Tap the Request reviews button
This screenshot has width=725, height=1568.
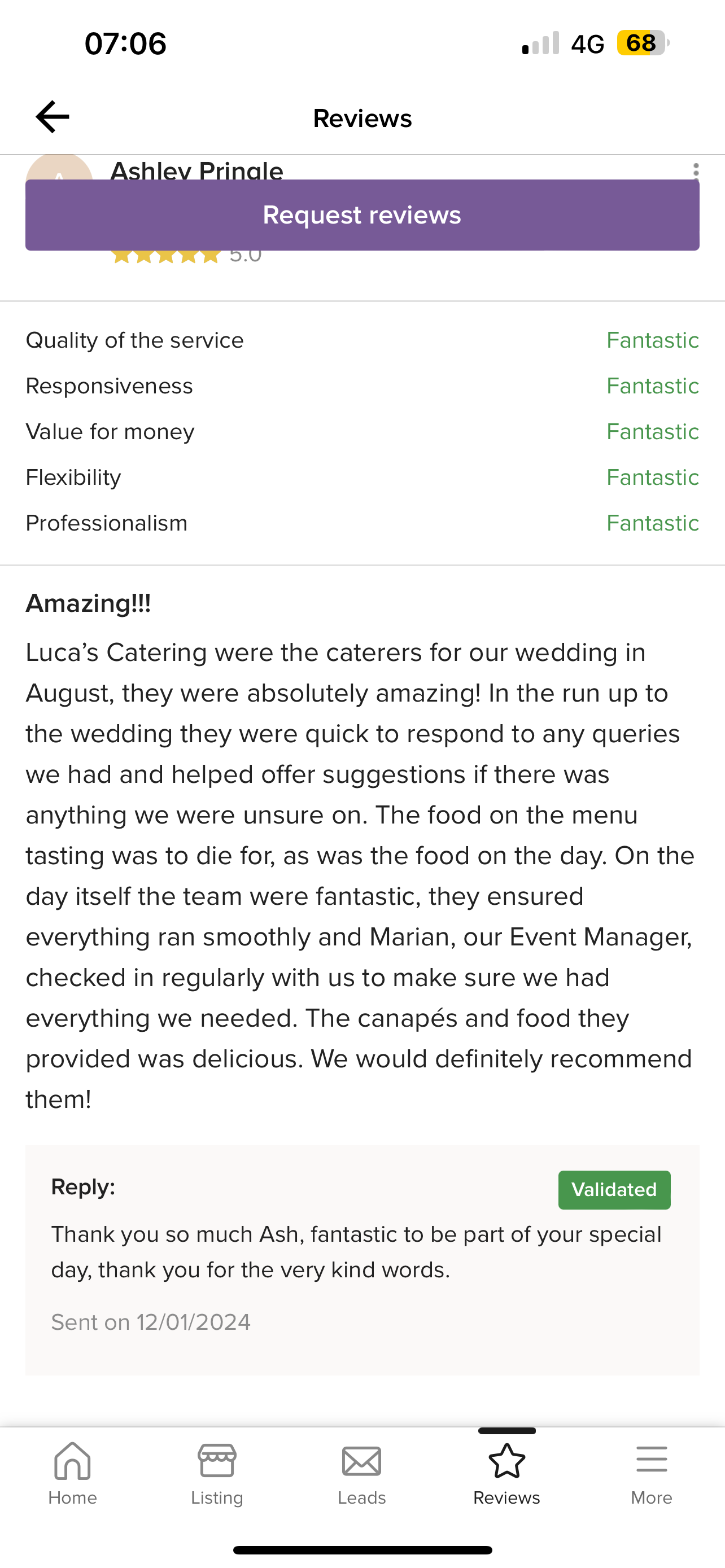(x=362, y=215)
